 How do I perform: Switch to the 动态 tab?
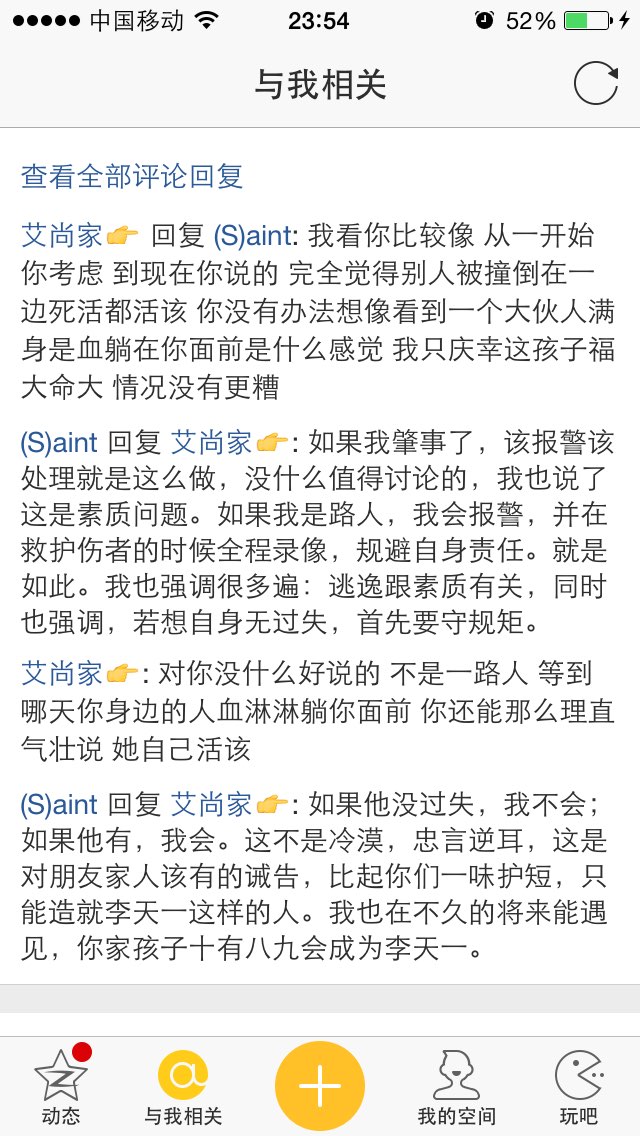pos(62,1085)
